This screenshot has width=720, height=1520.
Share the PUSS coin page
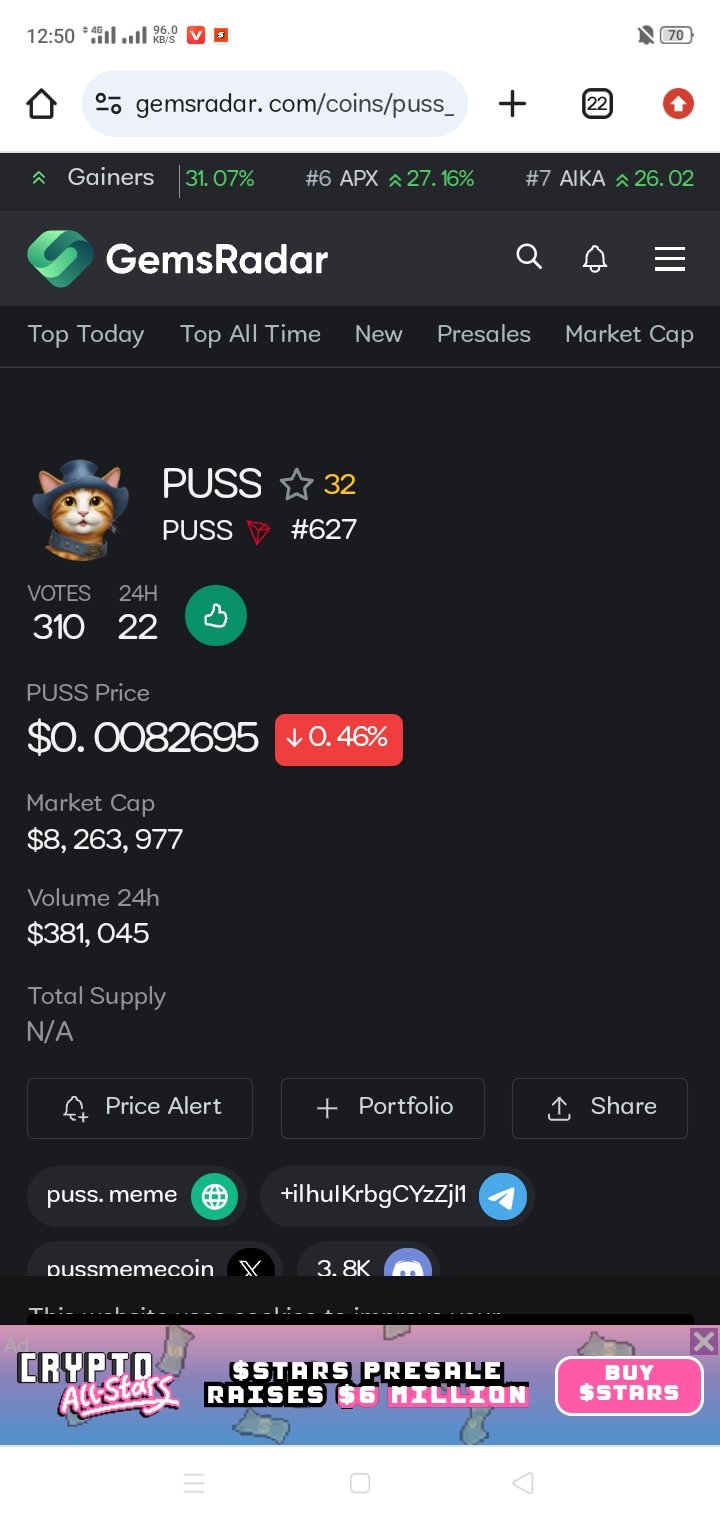[x=600, y=1108]
